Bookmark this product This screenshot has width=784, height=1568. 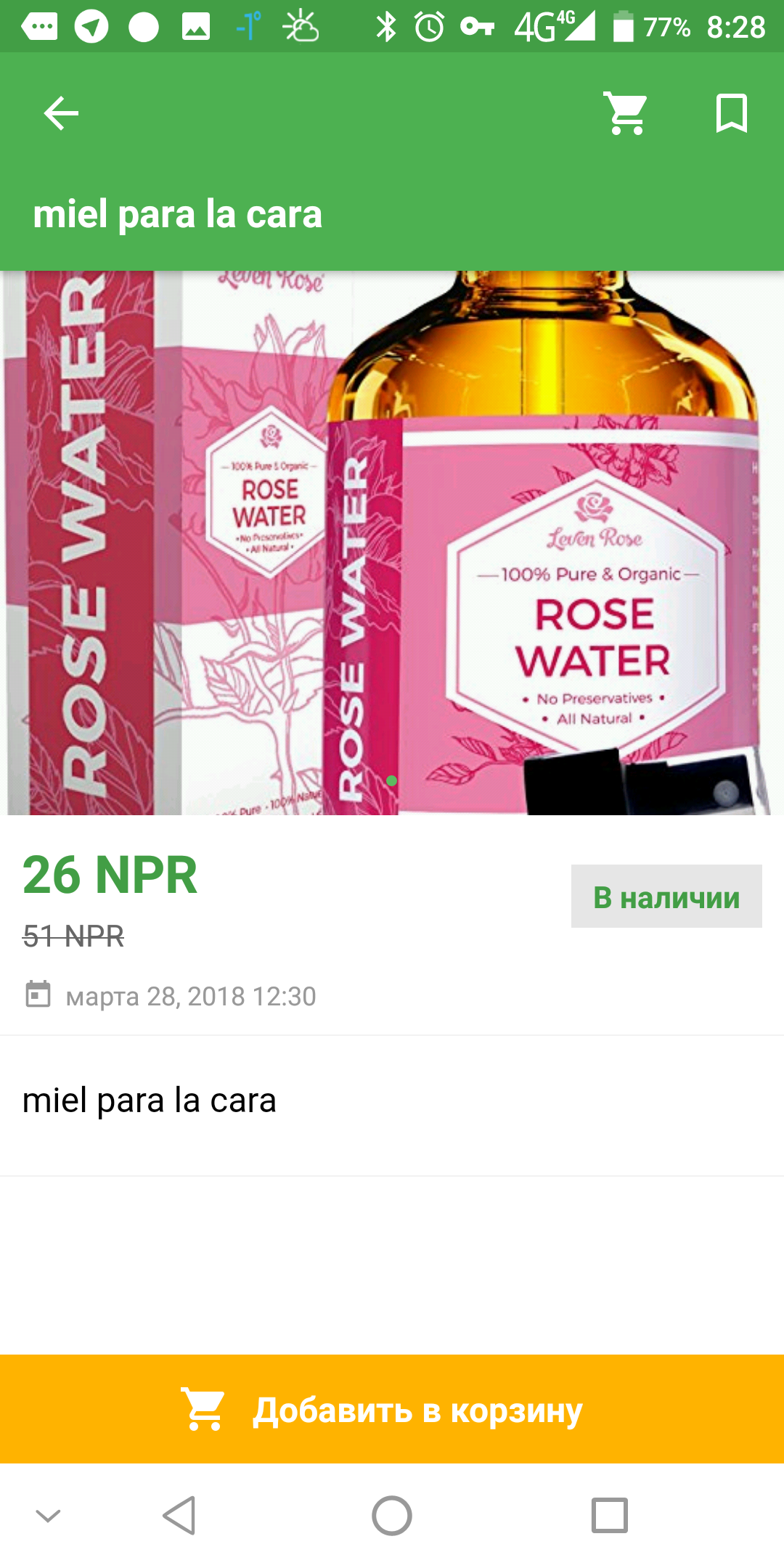731,113
